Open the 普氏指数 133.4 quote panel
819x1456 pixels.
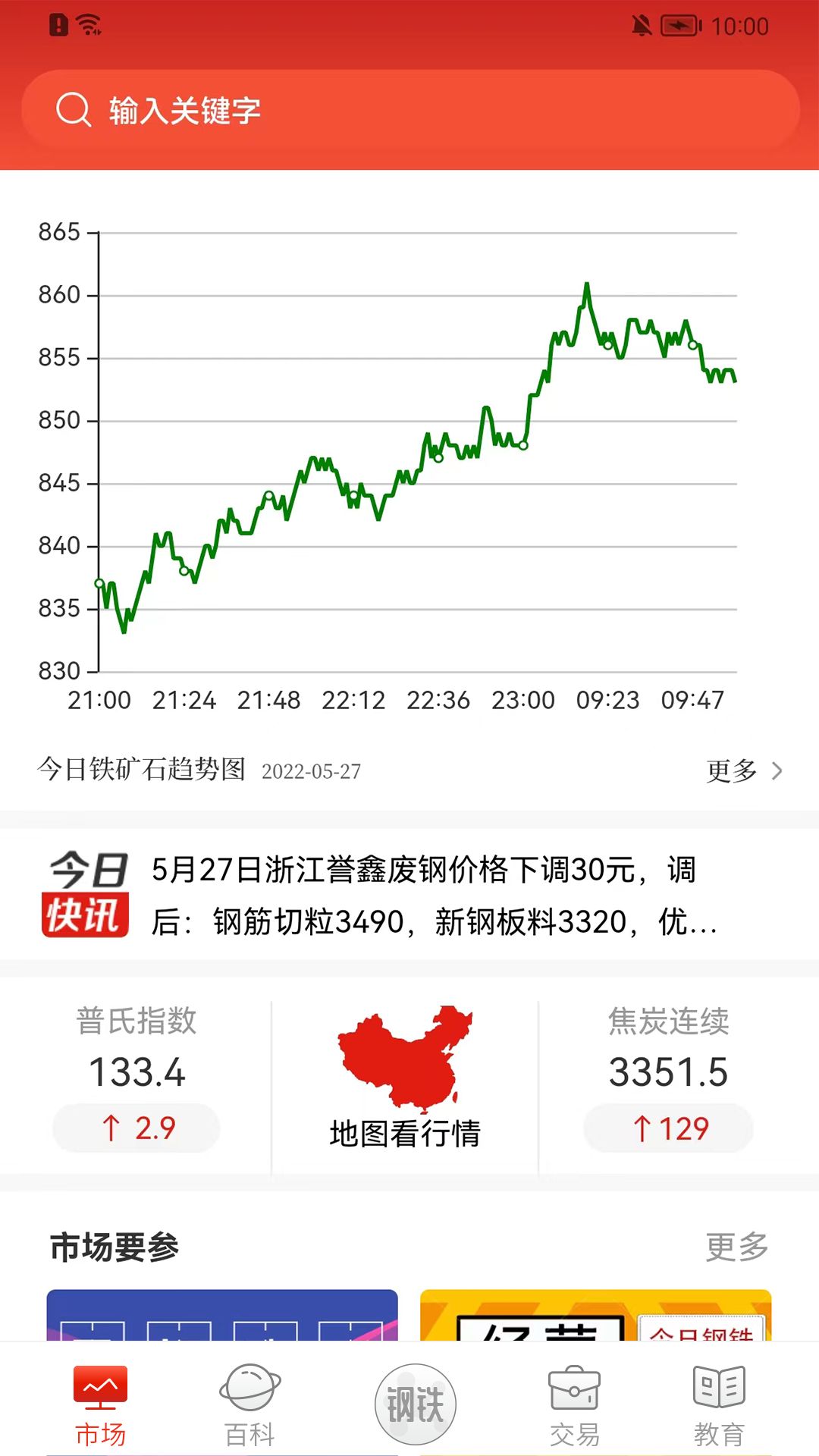click(136, 1072)
